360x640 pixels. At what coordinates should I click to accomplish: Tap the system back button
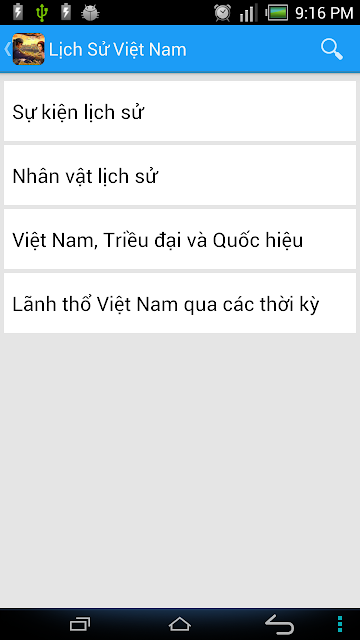[x=280, y=624]
